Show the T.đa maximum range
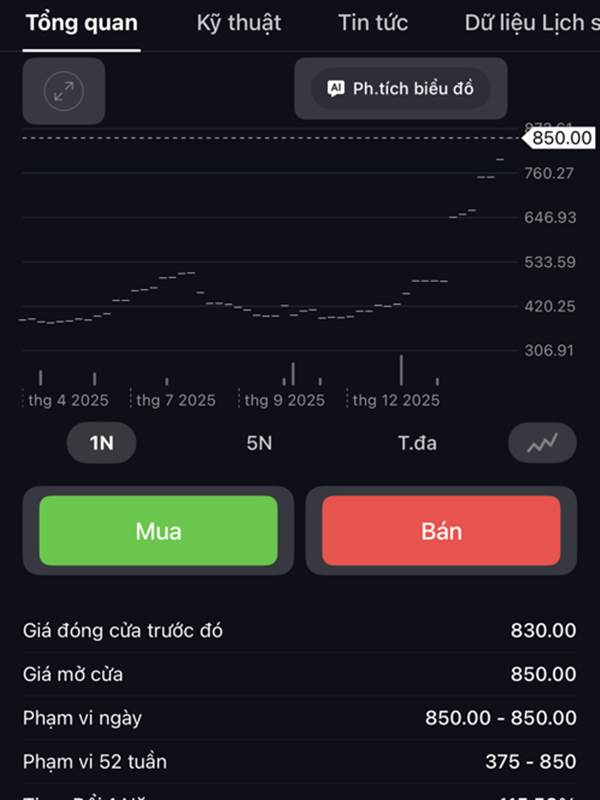 (417, 443)
